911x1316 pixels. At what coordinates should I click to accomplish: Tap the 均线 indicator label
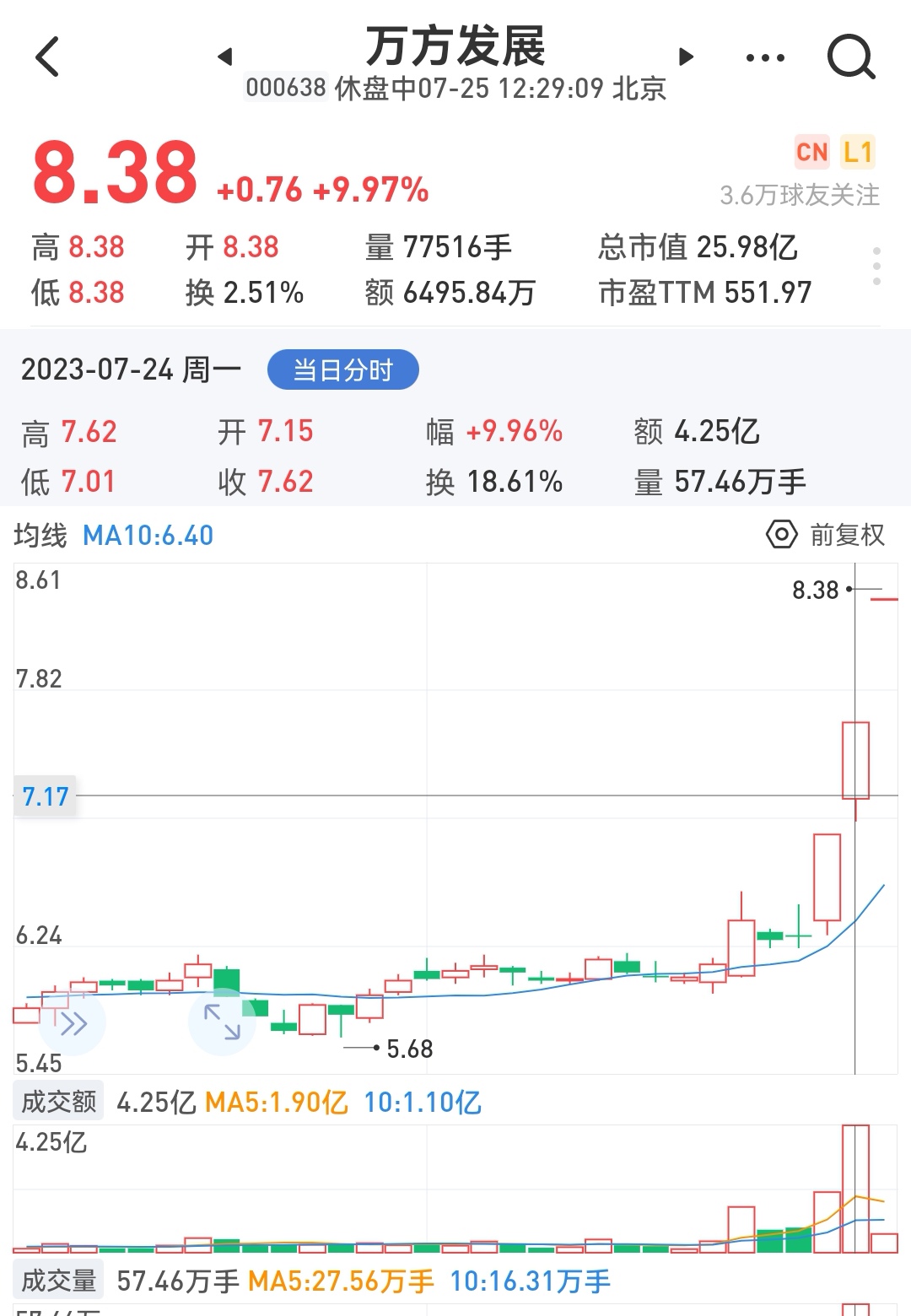(40, 536)
